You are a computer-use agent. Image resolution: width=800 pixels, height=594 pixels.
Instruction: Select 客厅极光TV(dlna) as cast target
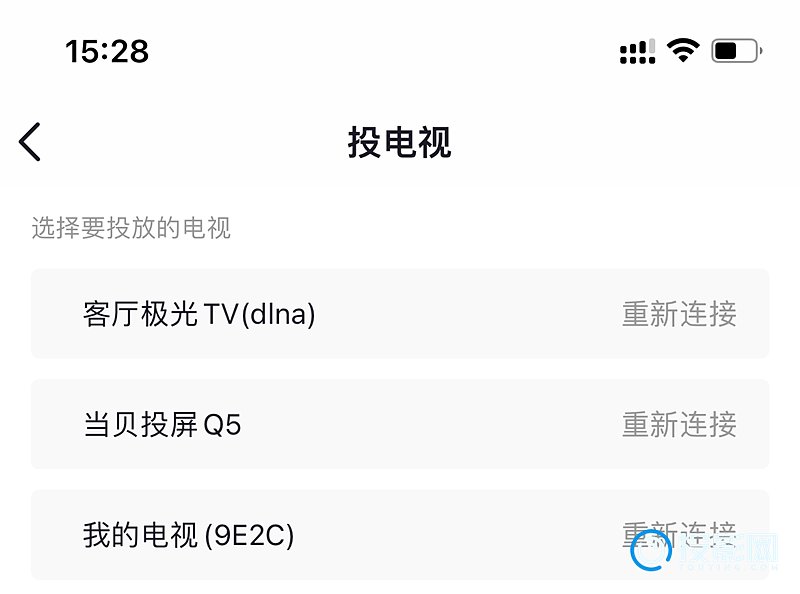(199, 314)
